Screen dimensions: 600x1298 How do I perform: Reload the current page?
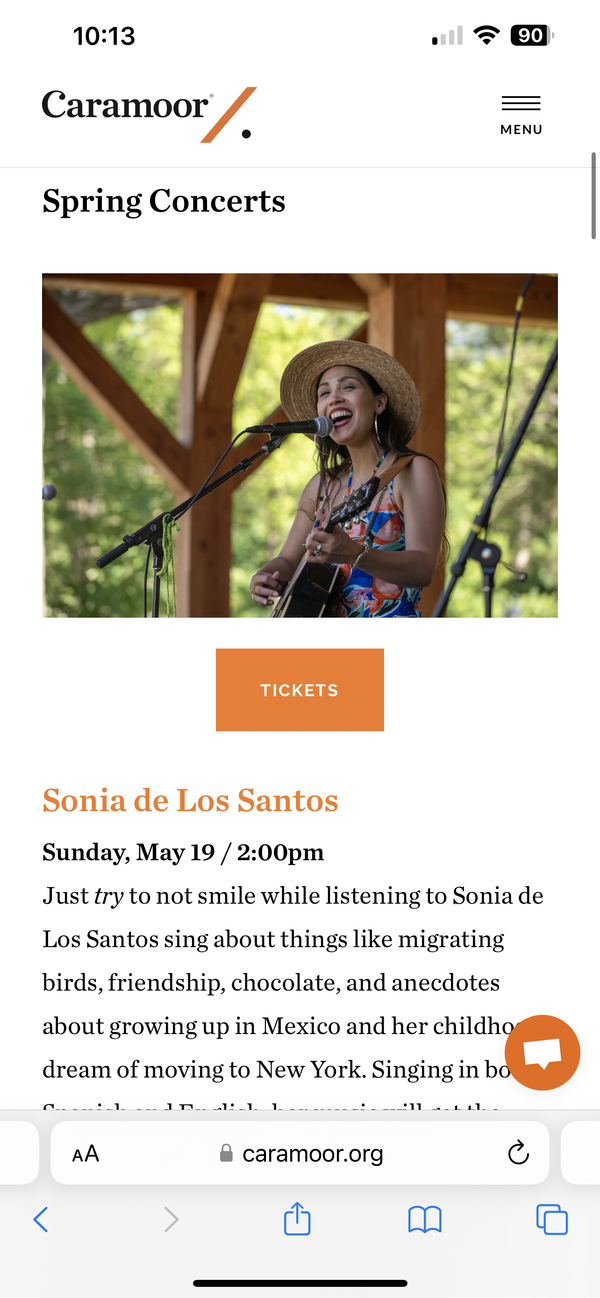point(518,1154)
